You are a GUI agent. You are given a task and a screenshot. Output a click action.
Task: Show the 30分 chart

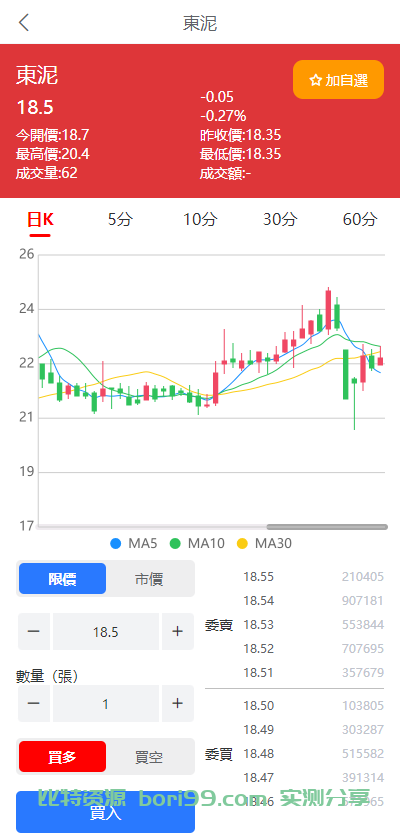pyautogui.click(x=280, y=219)
